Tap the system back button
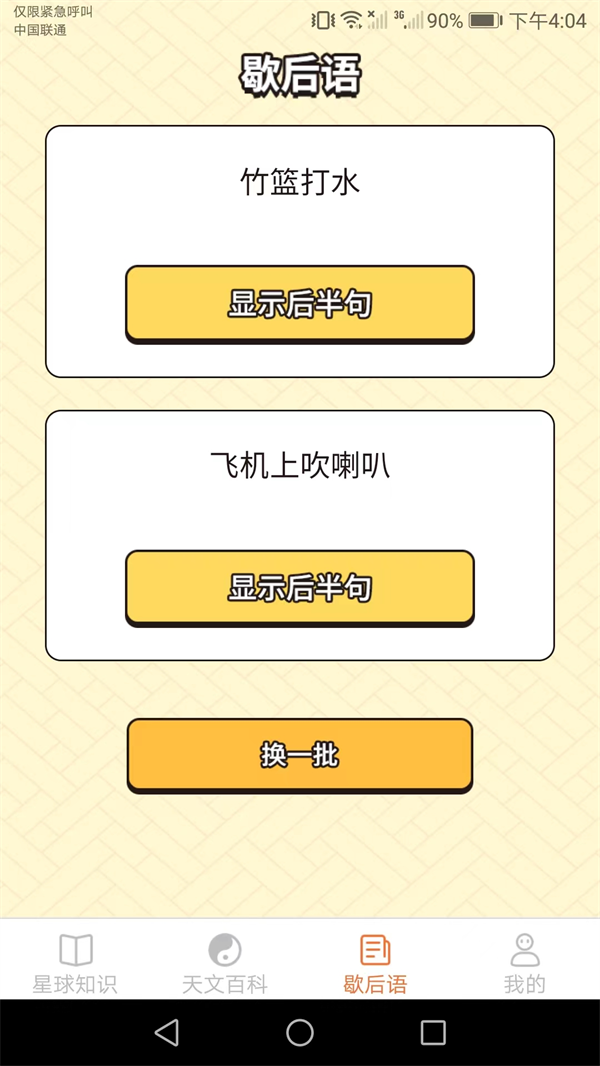The height and width of the screenshot is (1066, 600). tap(167, 1032)
